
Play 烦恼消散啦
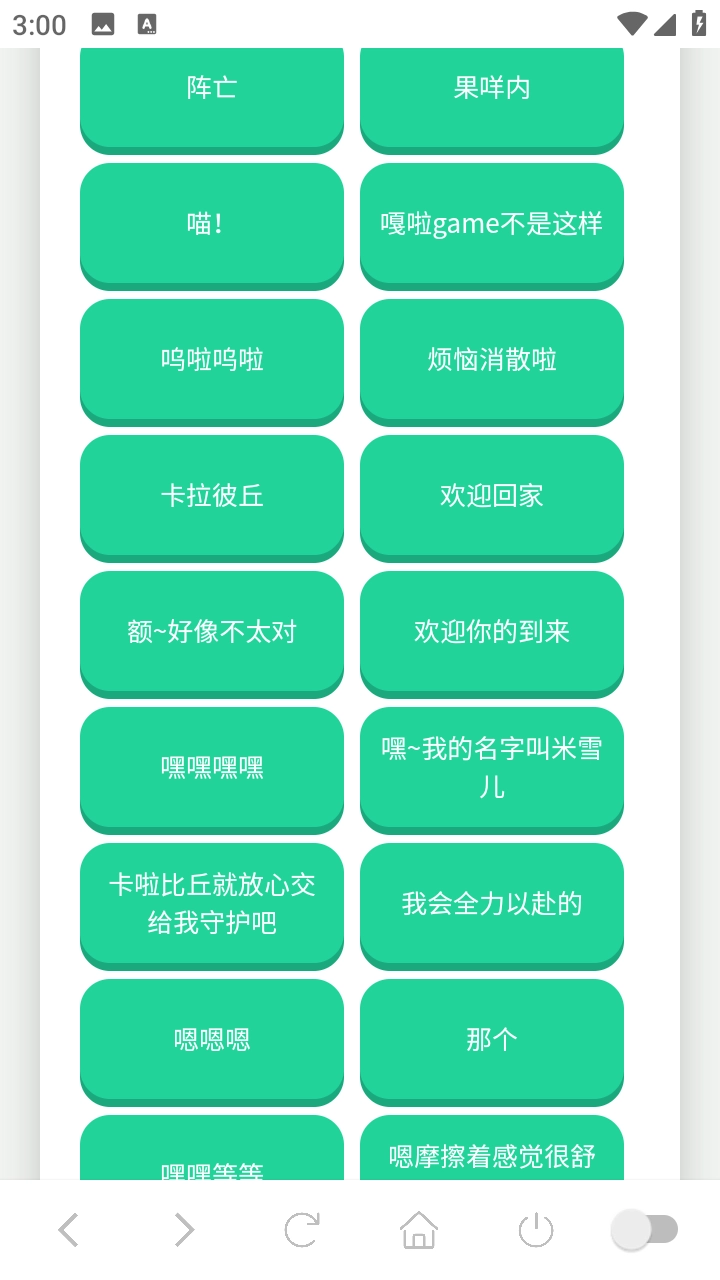click(x=491, y=360)
